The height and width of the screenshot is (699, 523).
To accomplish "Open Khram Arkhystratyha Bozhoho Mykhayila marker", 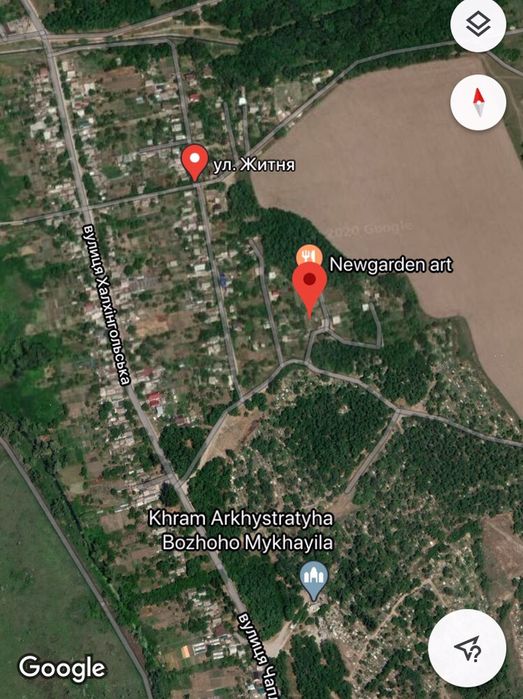I will click(314, 581).
